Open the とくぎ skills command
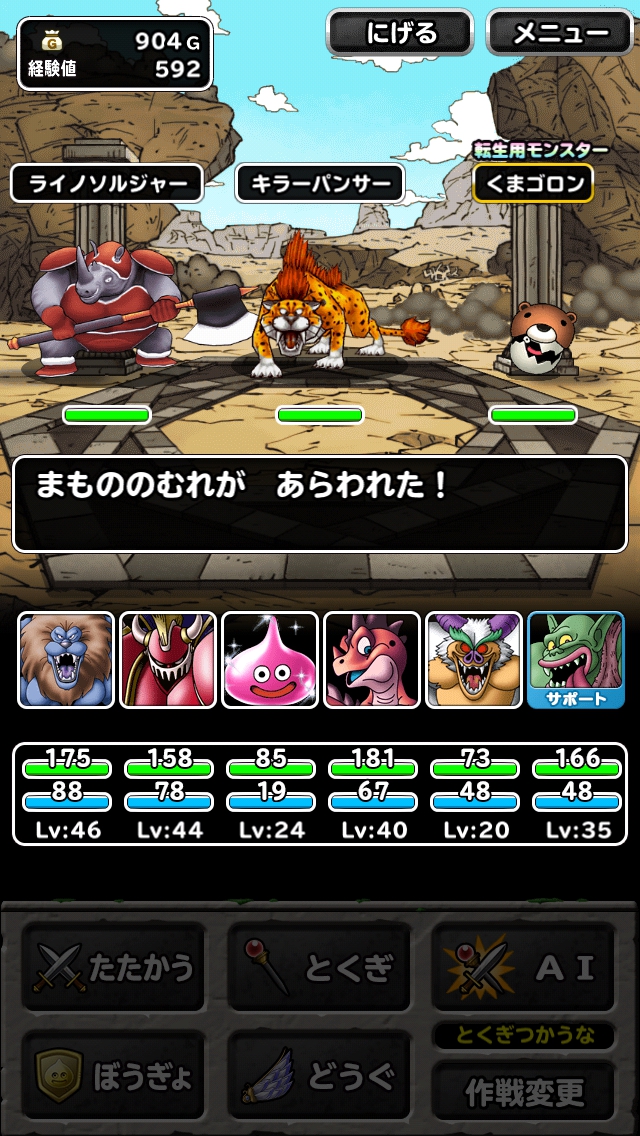 318,967
